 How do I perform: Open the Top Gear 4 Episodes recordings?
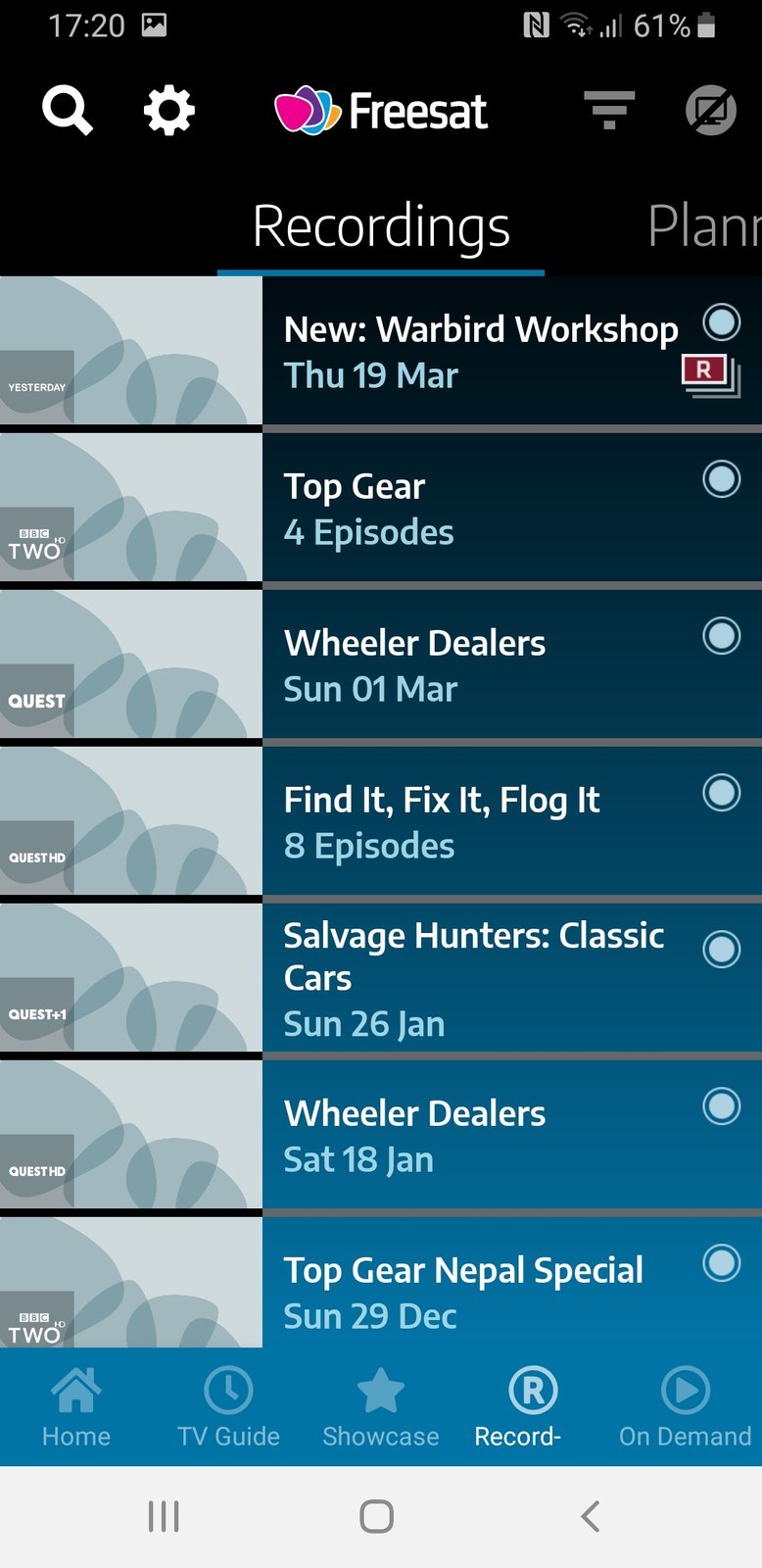[x=381, y=508]
